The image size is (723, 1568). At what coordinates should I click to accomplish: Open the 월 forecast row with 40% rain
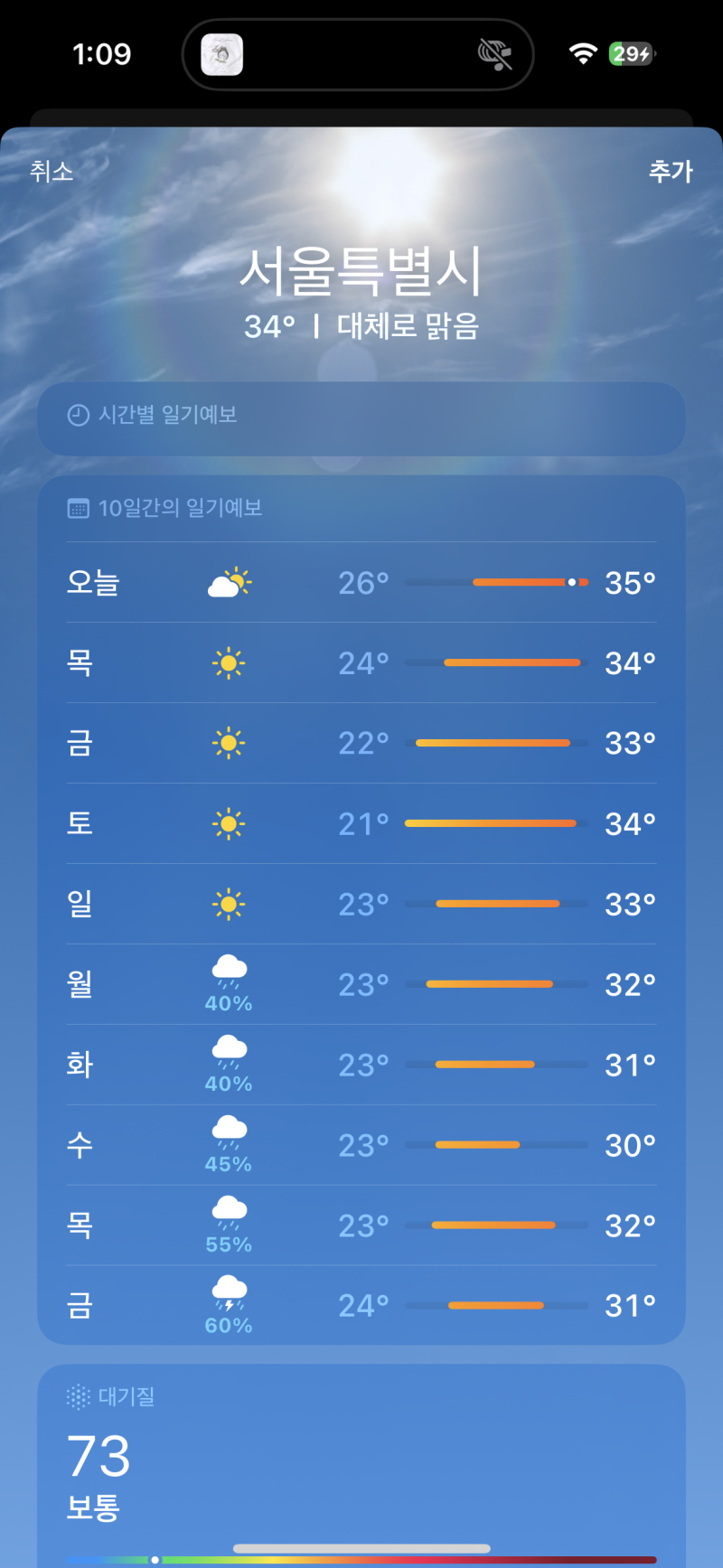pyautogui.click(x=361, y=984)
